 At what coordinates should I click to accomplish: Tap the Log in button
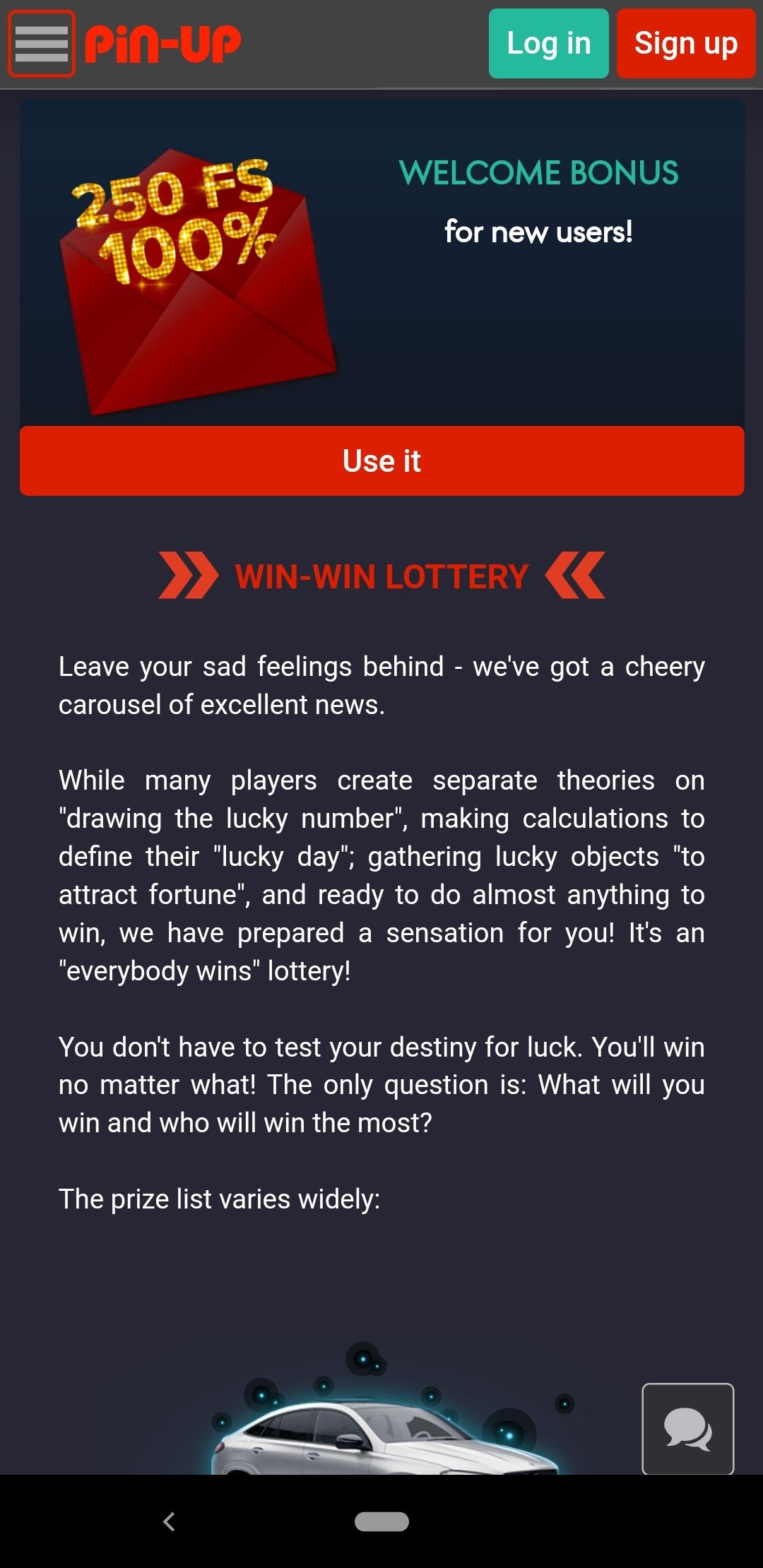[549, 43]
